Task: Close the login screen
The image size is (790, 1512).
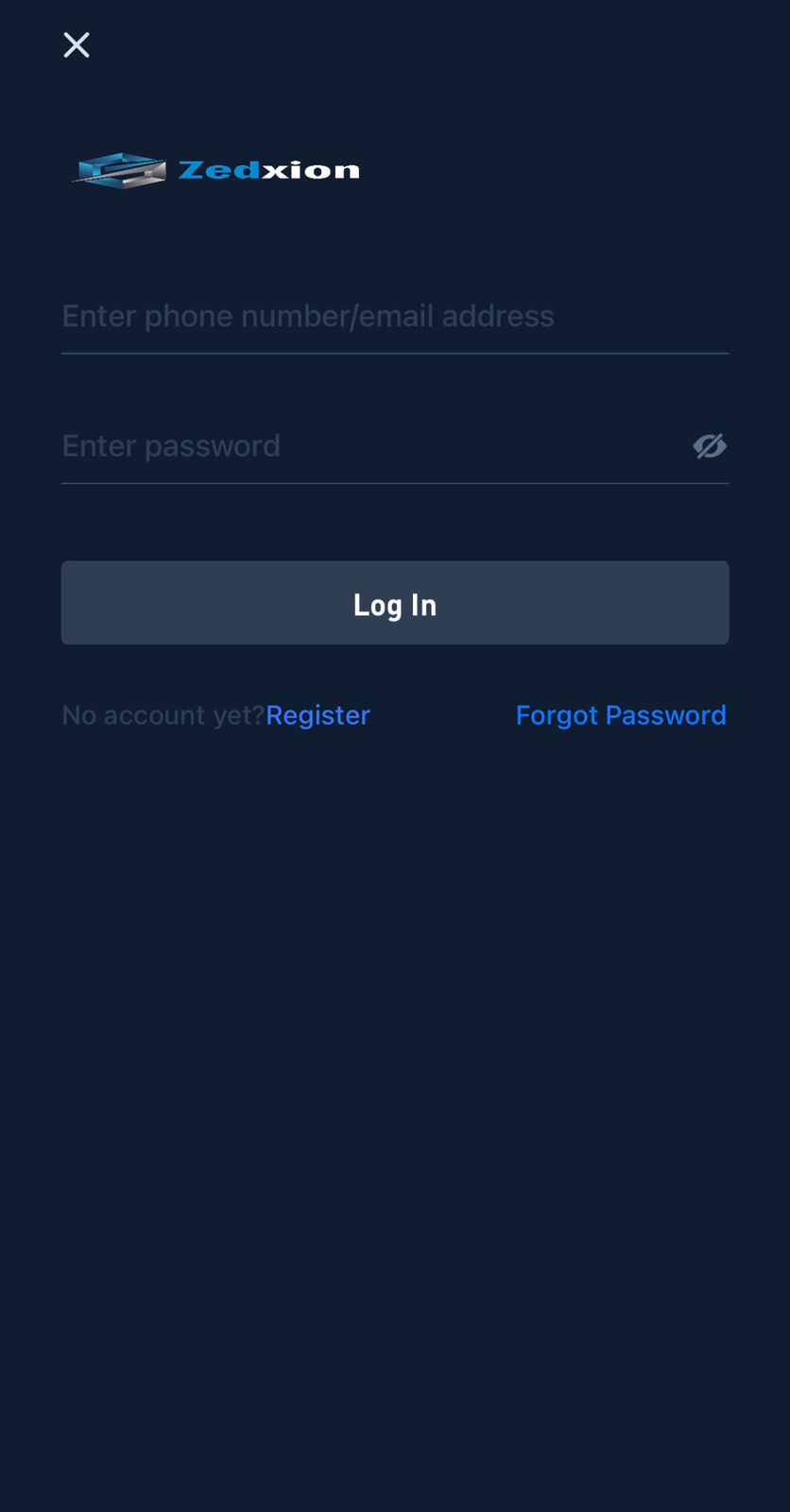Action: coord(77,44)
